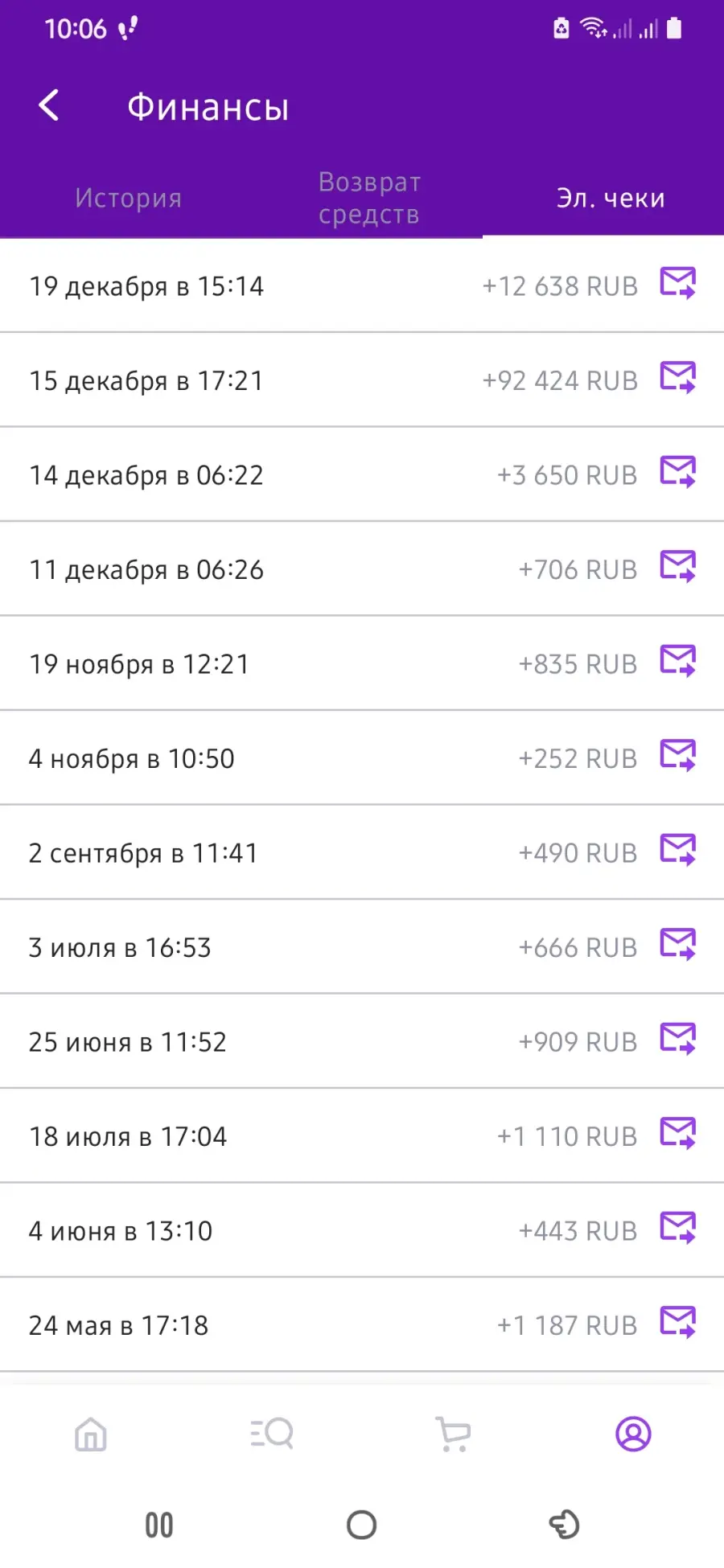Email the 2 сентября +490 RUB receipt
The image size is (724, 1568).
678,851
